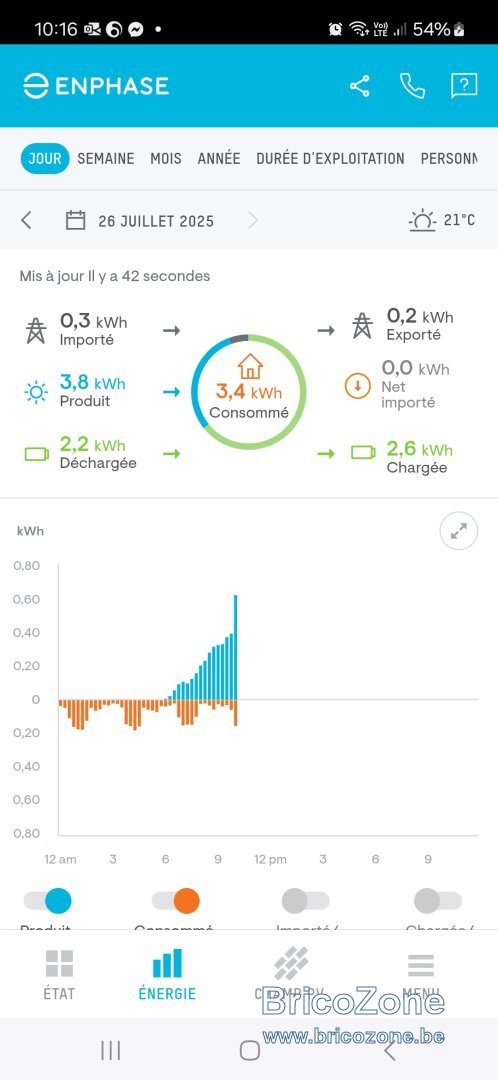The width and height of the screenshot is (498, 1080).
Task: Select the JOUR period tab
Action: point(45,158)
